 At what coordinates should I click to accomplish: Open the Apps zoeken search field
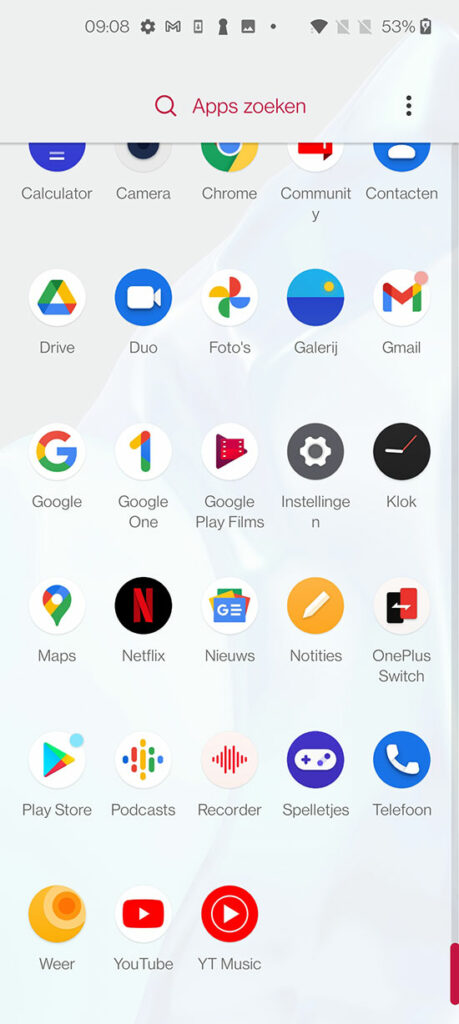[230, 106]
